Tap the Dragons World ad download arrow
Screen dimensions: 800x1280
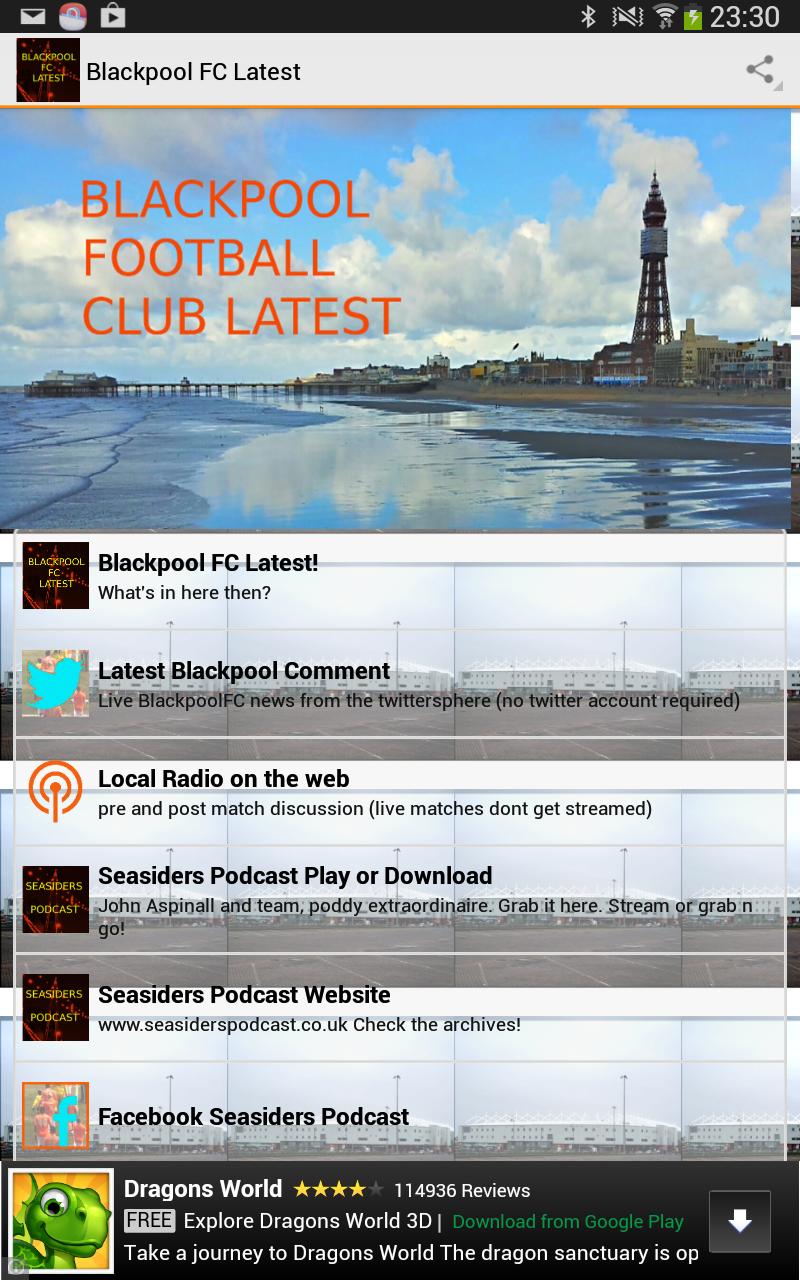point(739,1221)
